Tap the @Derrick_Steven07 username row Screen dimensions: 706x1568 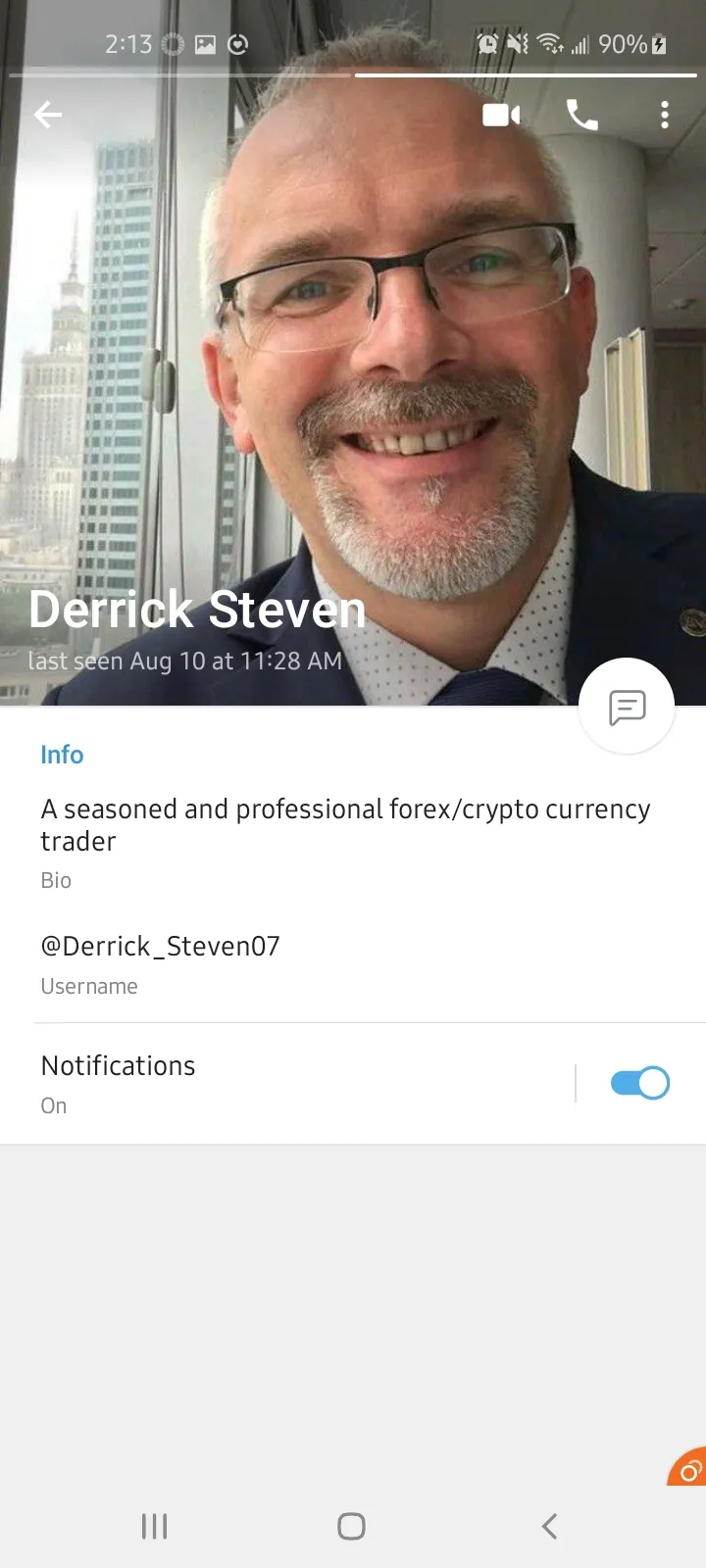(353, 964)
